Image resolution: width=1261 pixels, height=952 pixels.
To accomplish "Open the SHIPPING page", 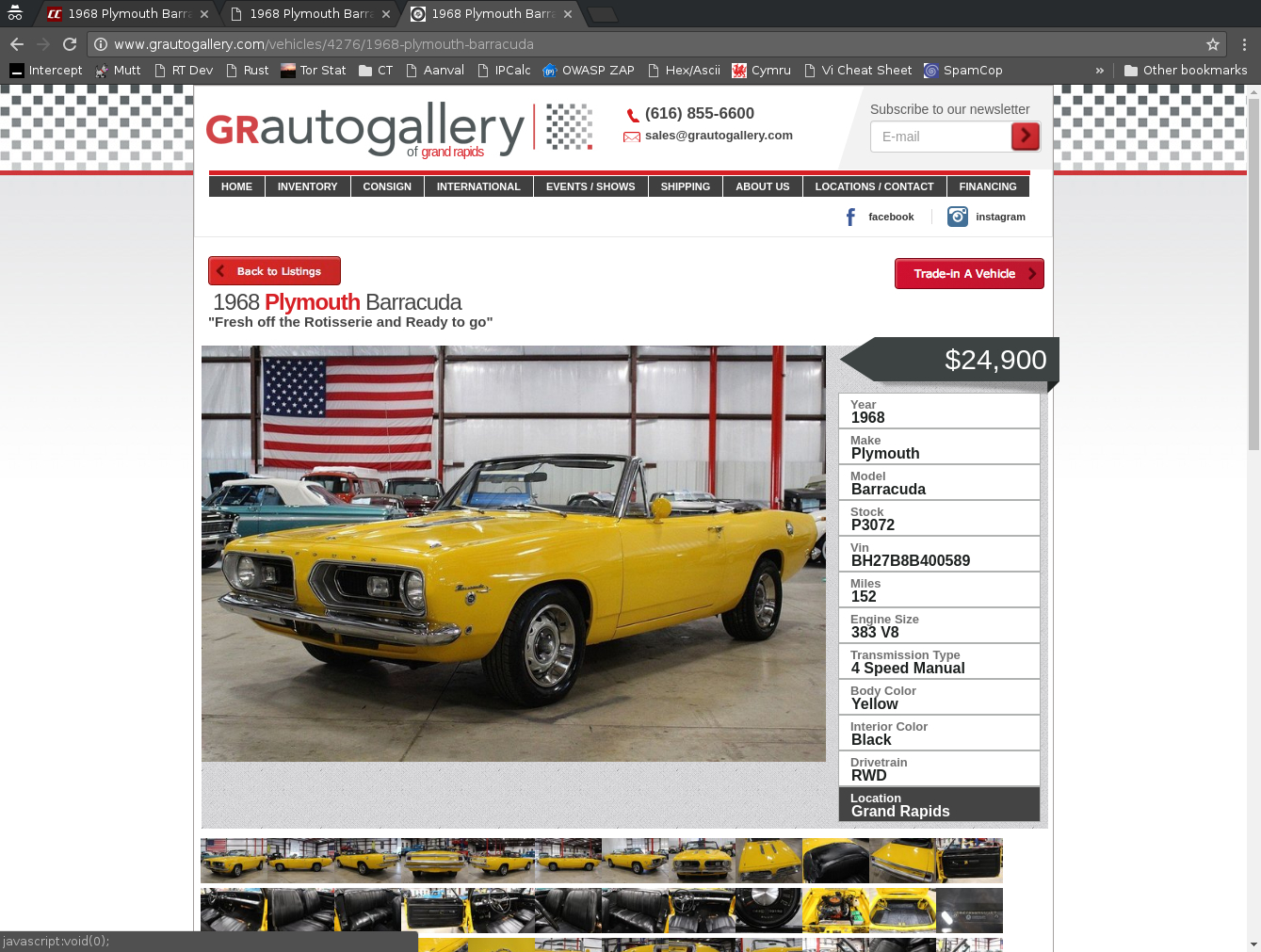I will [x=685, y=186].
